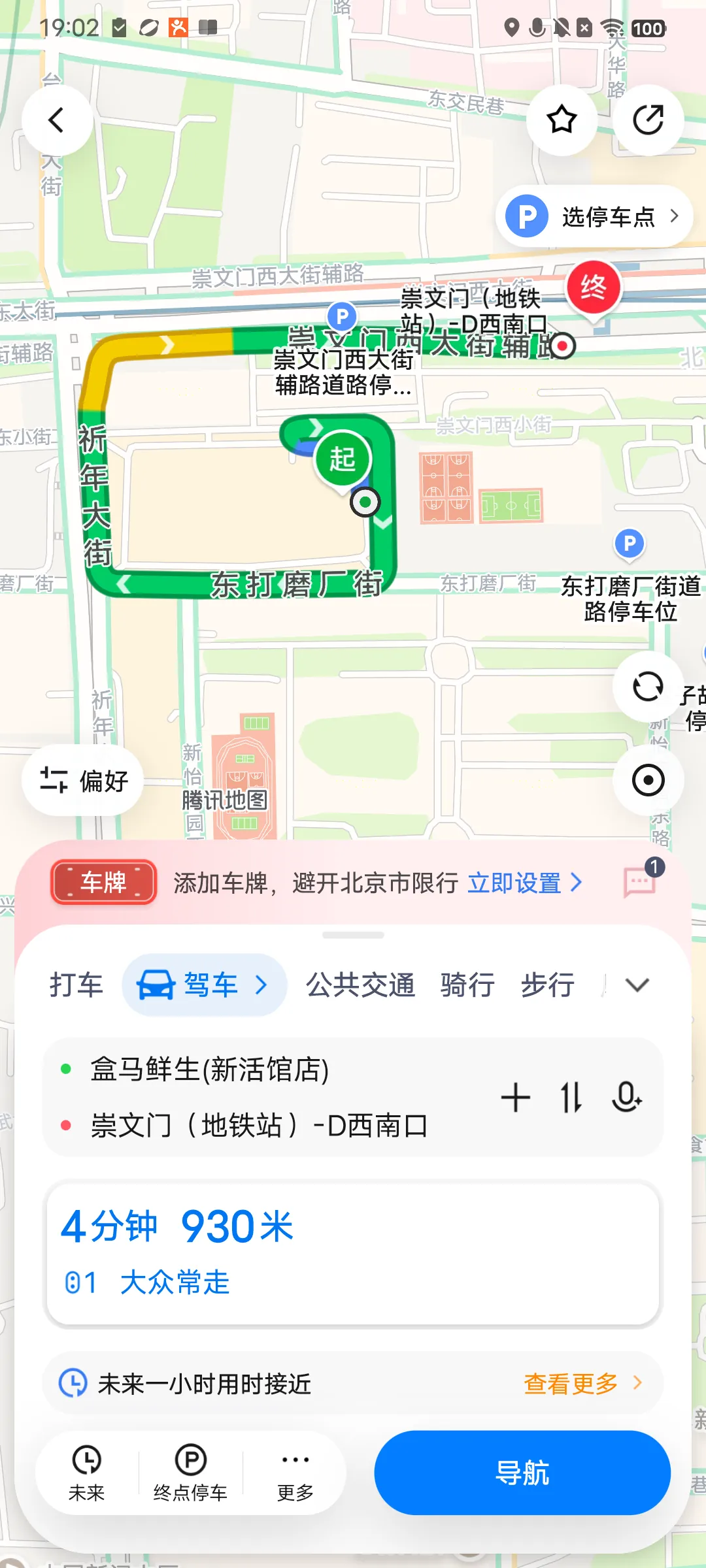Share the route via the share icon
This screenshot has width=706, height=1568.
pos(648,120)
